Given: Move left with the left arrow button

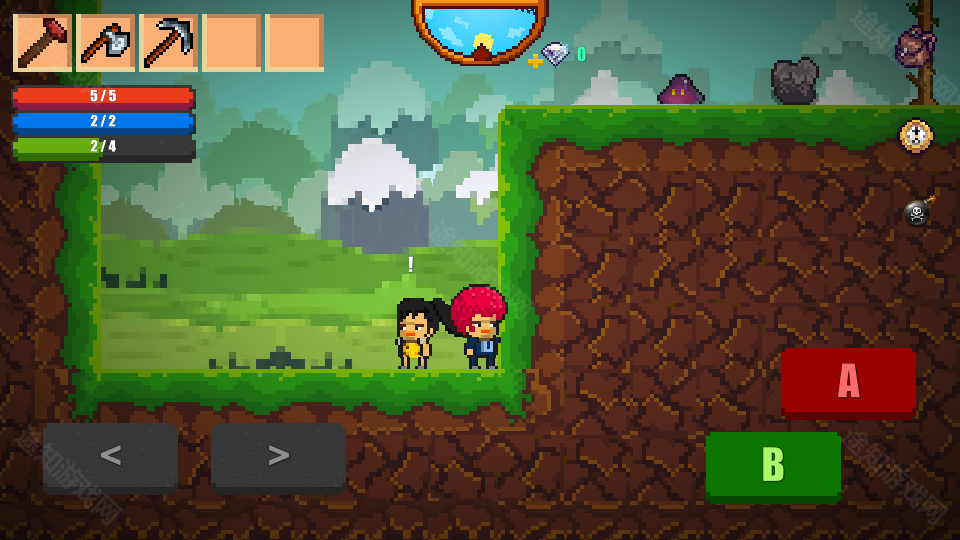Looking at the screenshot, I should (x=110, y=457).
